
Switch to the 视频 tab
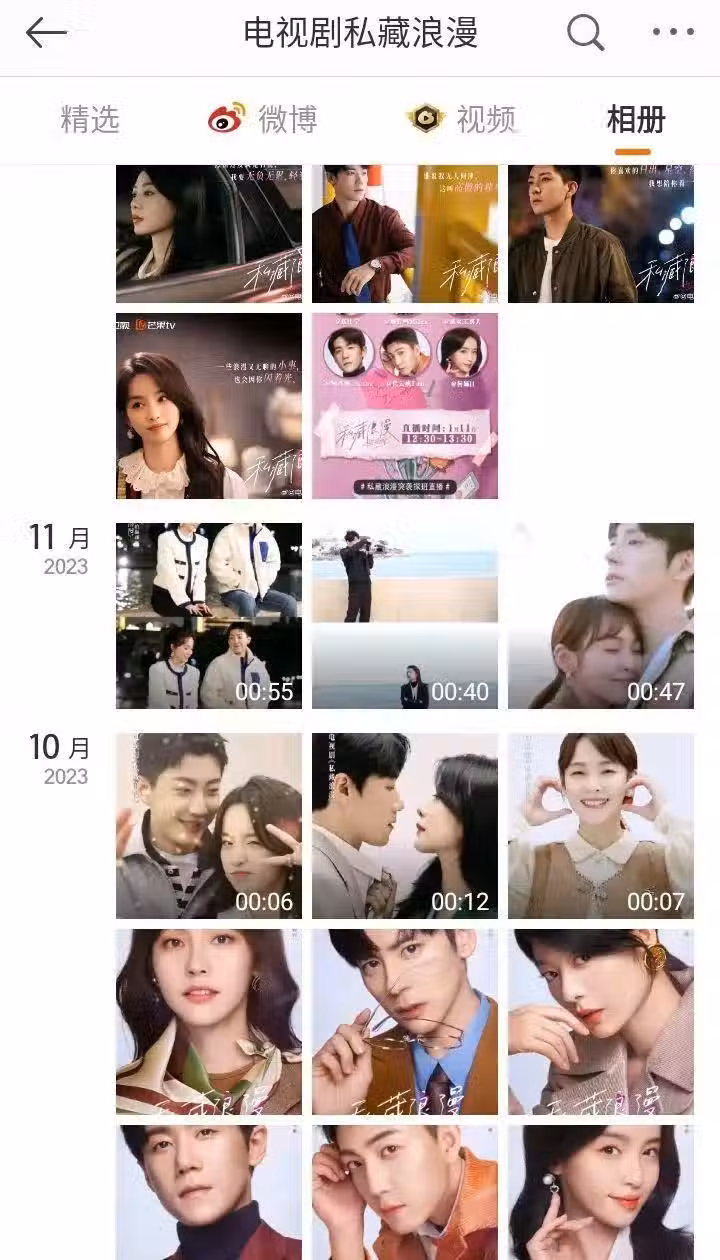click(x=462, y=120)
